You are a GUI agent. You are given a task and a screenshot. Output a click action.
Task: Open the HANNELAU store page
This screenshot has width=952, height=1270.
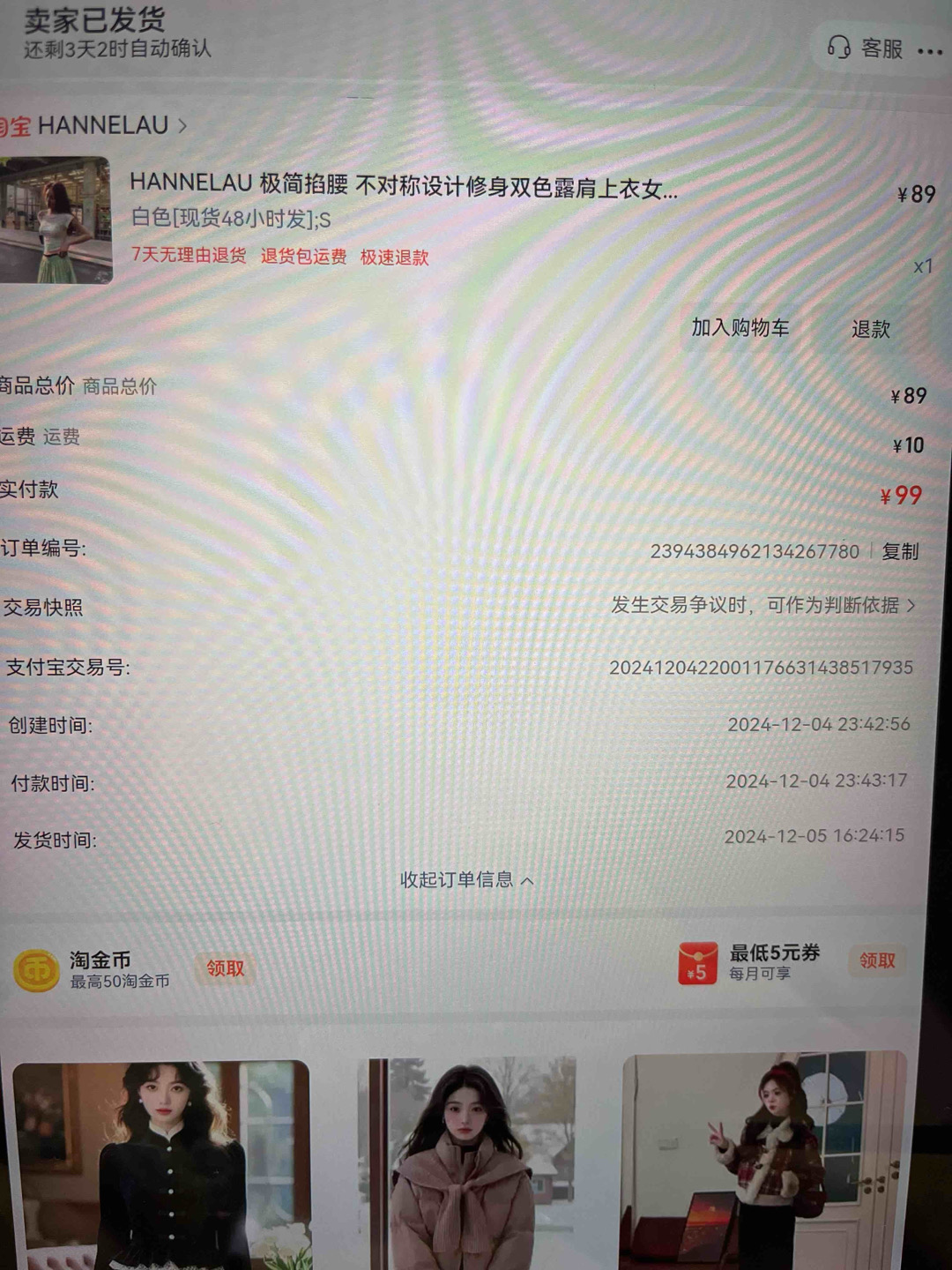pyautogui.click(x=101, y=126)
